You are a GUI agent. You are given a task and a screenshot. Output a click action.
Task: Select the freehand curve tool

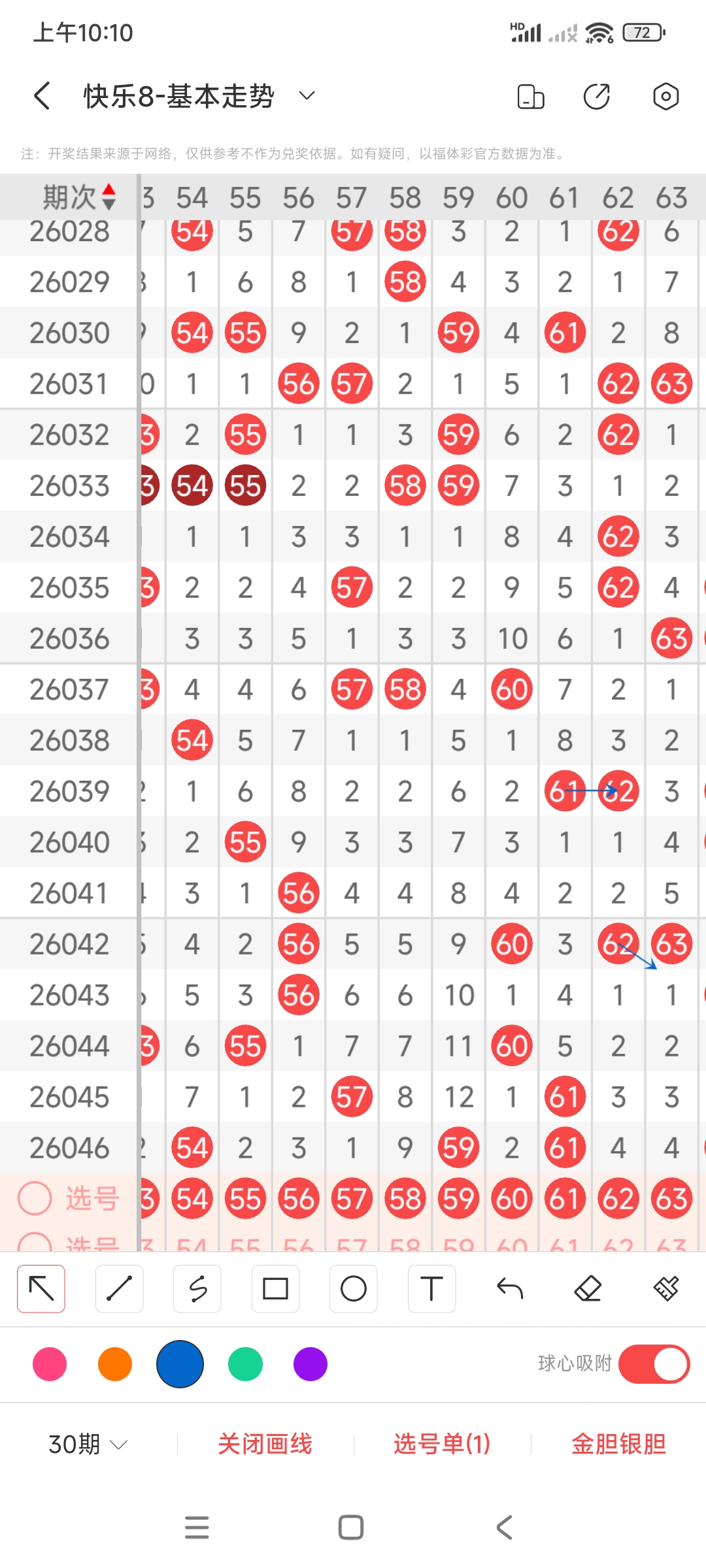(197, 1289)
